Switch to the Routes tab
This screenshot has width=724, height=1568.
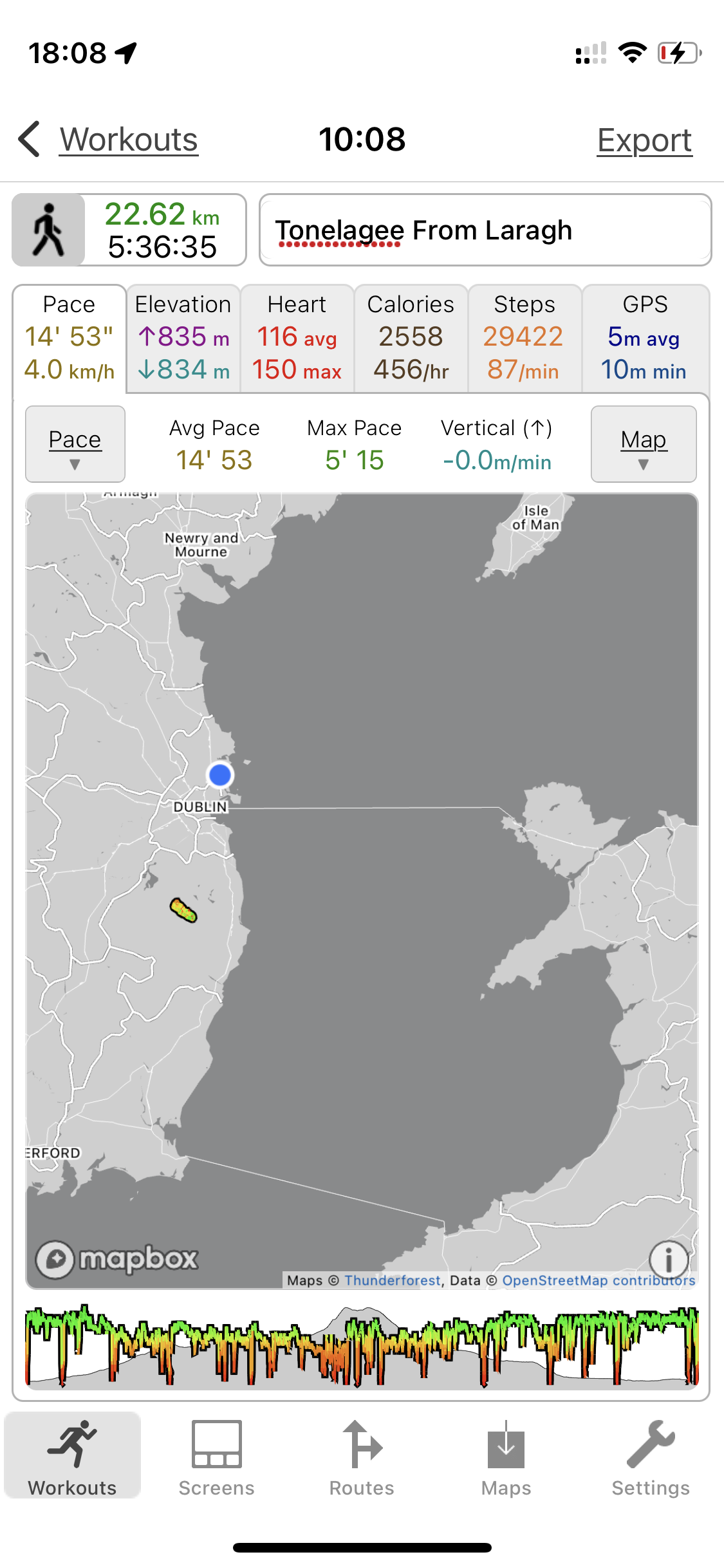click(362, 1457)
